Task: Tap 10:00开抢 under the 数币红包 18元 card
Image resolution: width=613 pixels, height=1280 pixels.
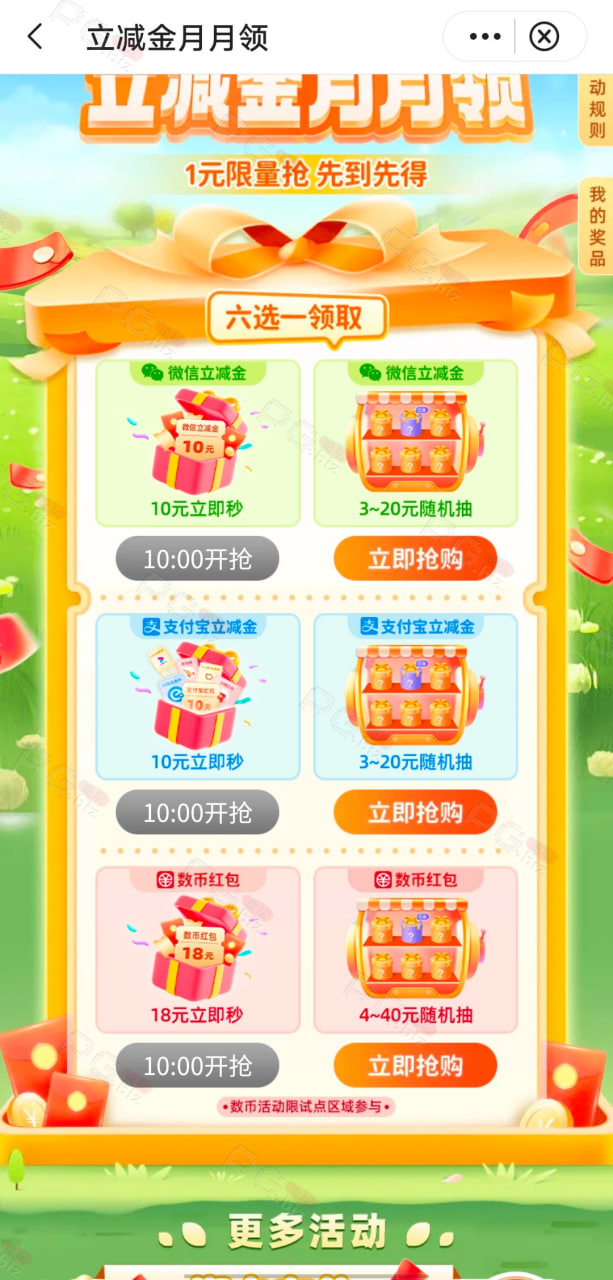Action: (x=197, y=1066)
